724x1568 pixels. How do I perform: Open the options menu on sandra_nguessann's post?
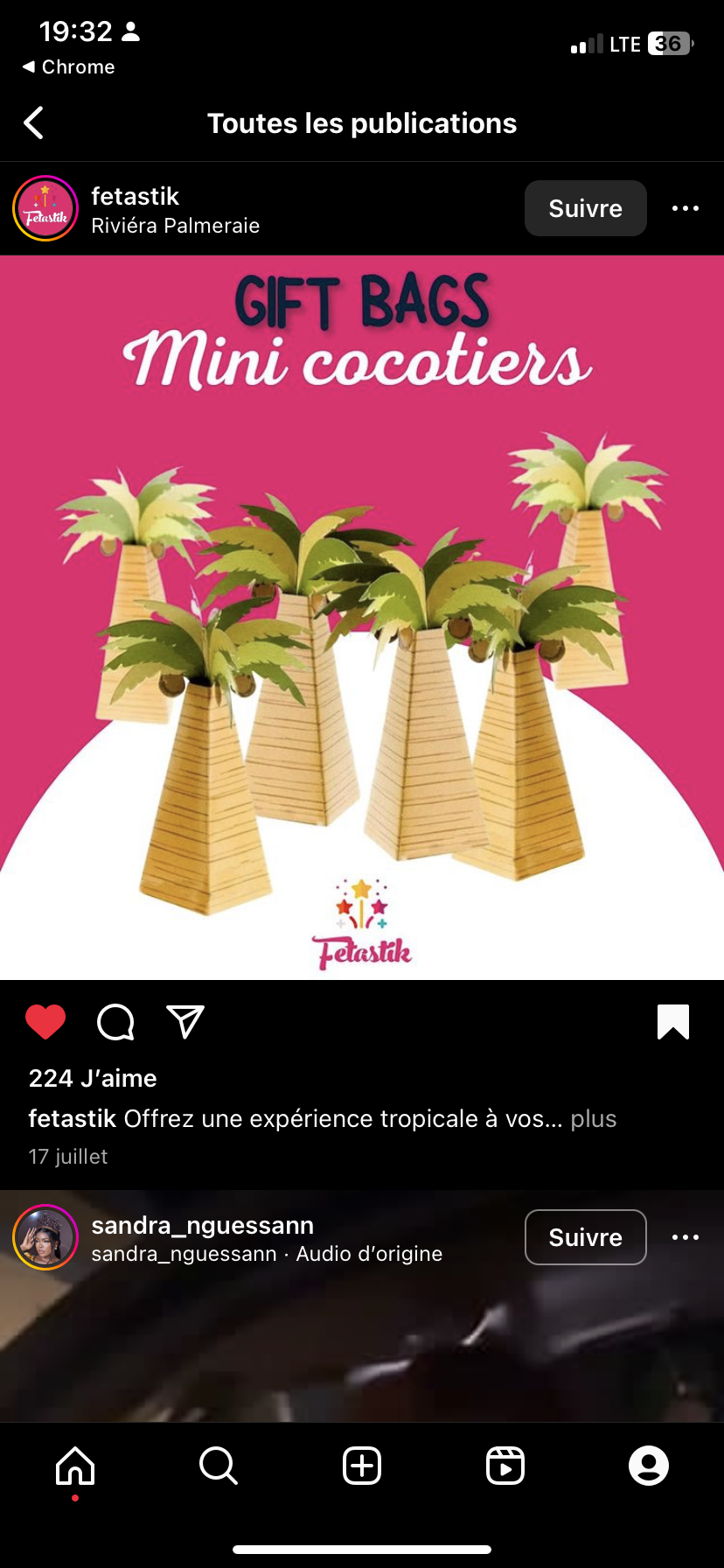686,1237
